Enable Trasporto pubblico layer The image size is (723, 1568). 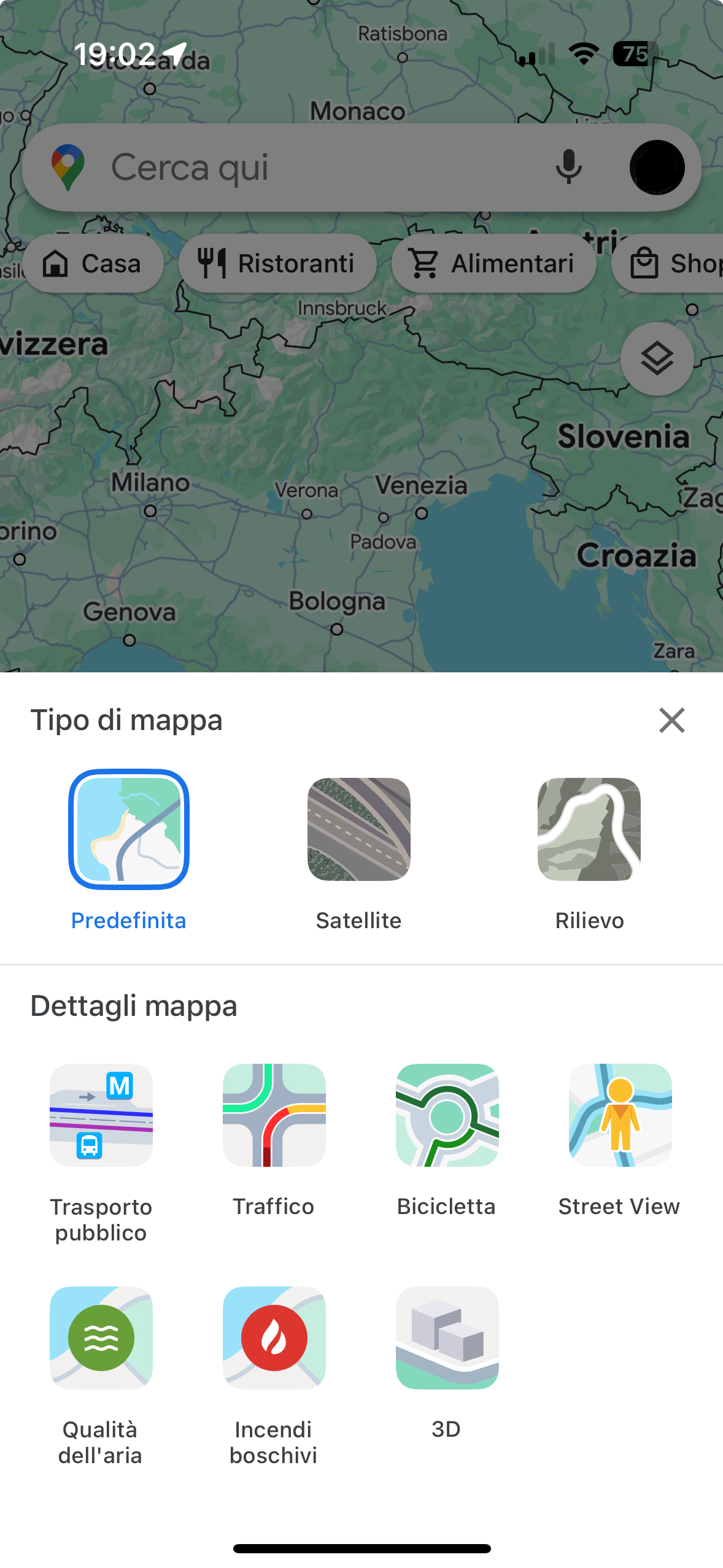101,1115
